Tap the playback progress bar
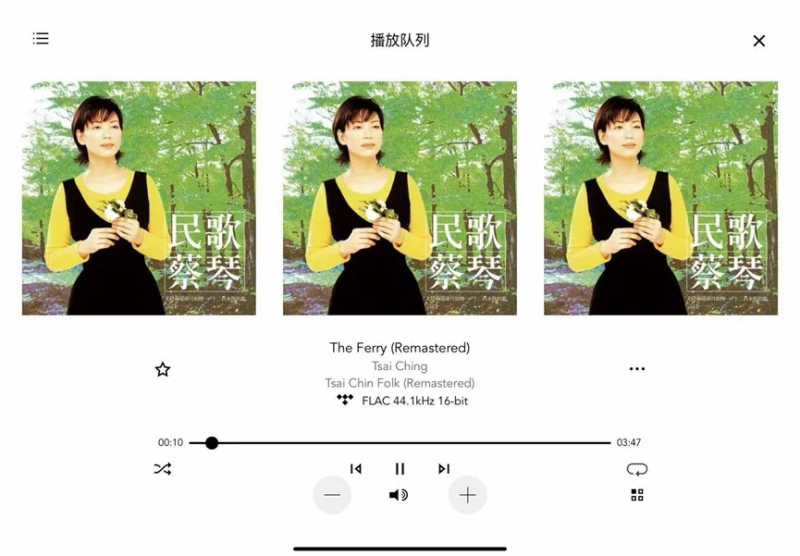This screenshot has width=800, height=556. pos(410,442)
